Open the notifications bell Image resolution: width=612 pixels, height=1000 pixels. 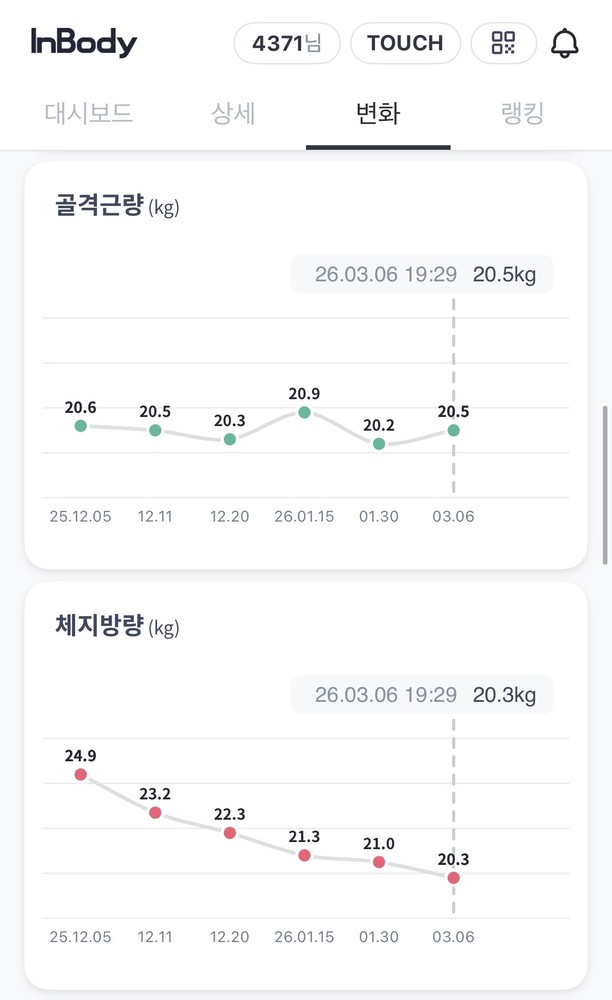pos(565,43)
